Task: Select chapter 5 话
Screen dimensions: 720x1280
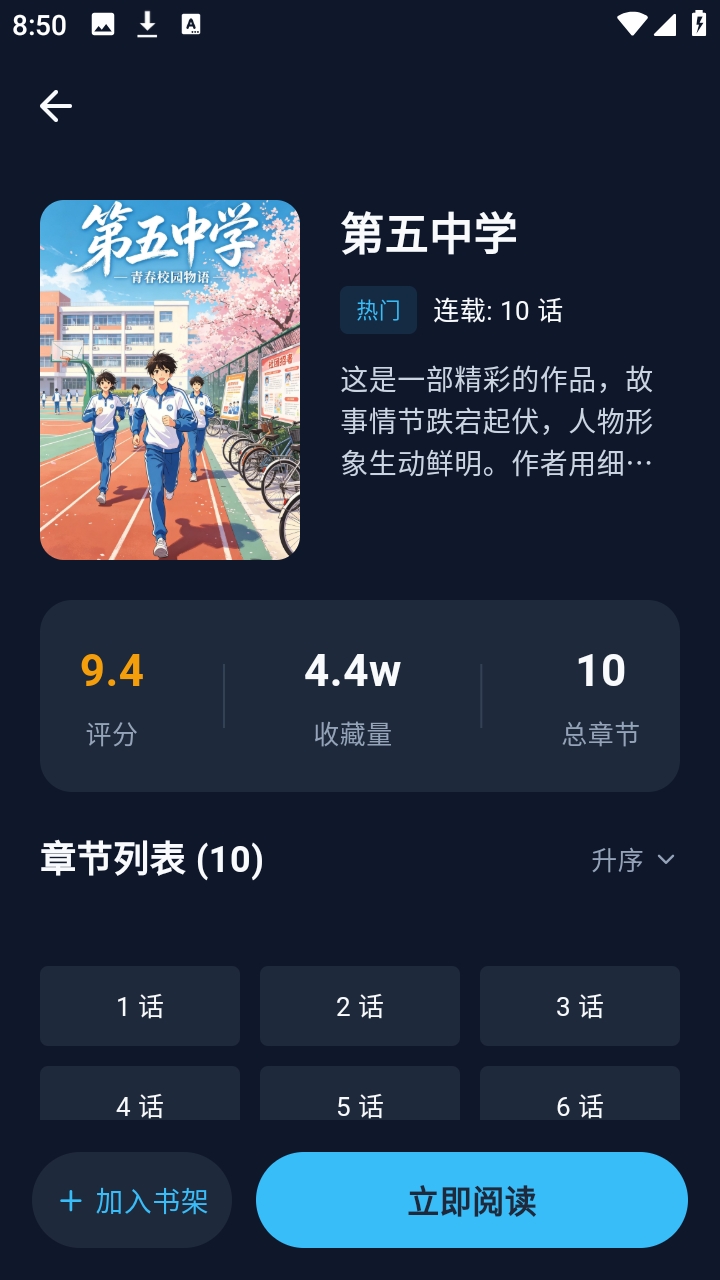Action: [360, 1096]
